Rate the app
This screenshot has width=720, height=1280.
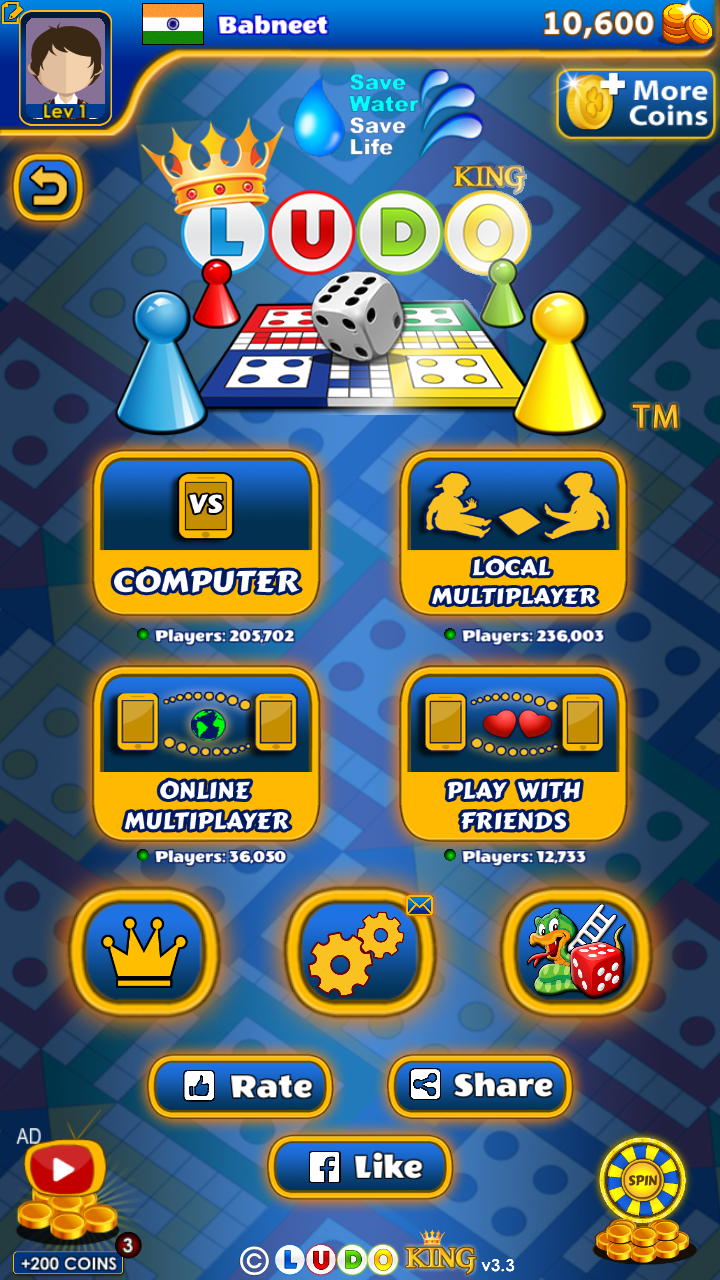[x=240, y=1086]
